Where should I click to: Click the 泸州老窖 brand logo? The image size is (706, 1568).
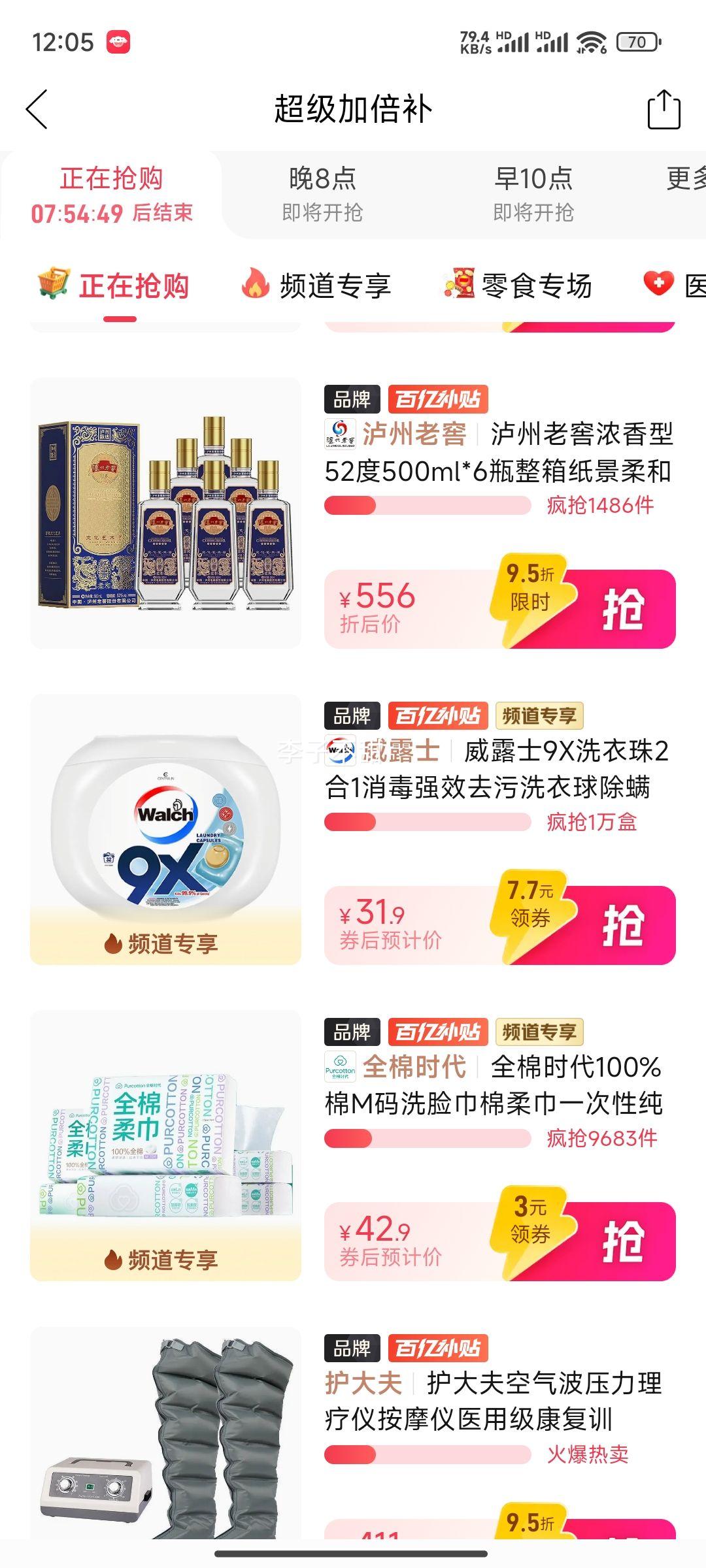(341, 434)
